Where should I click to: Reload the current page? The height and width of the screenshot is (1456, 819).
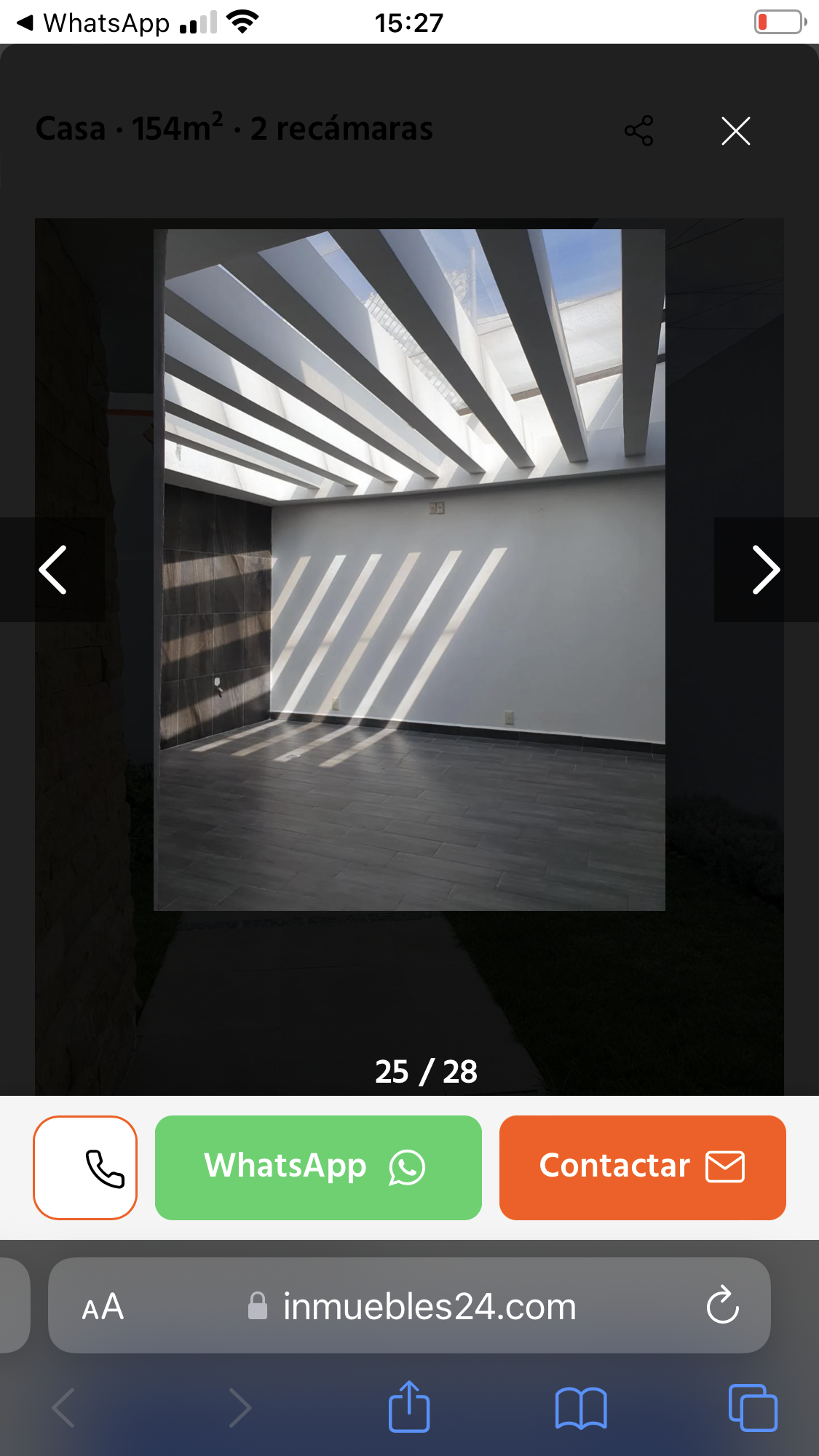coord(722,1305)
